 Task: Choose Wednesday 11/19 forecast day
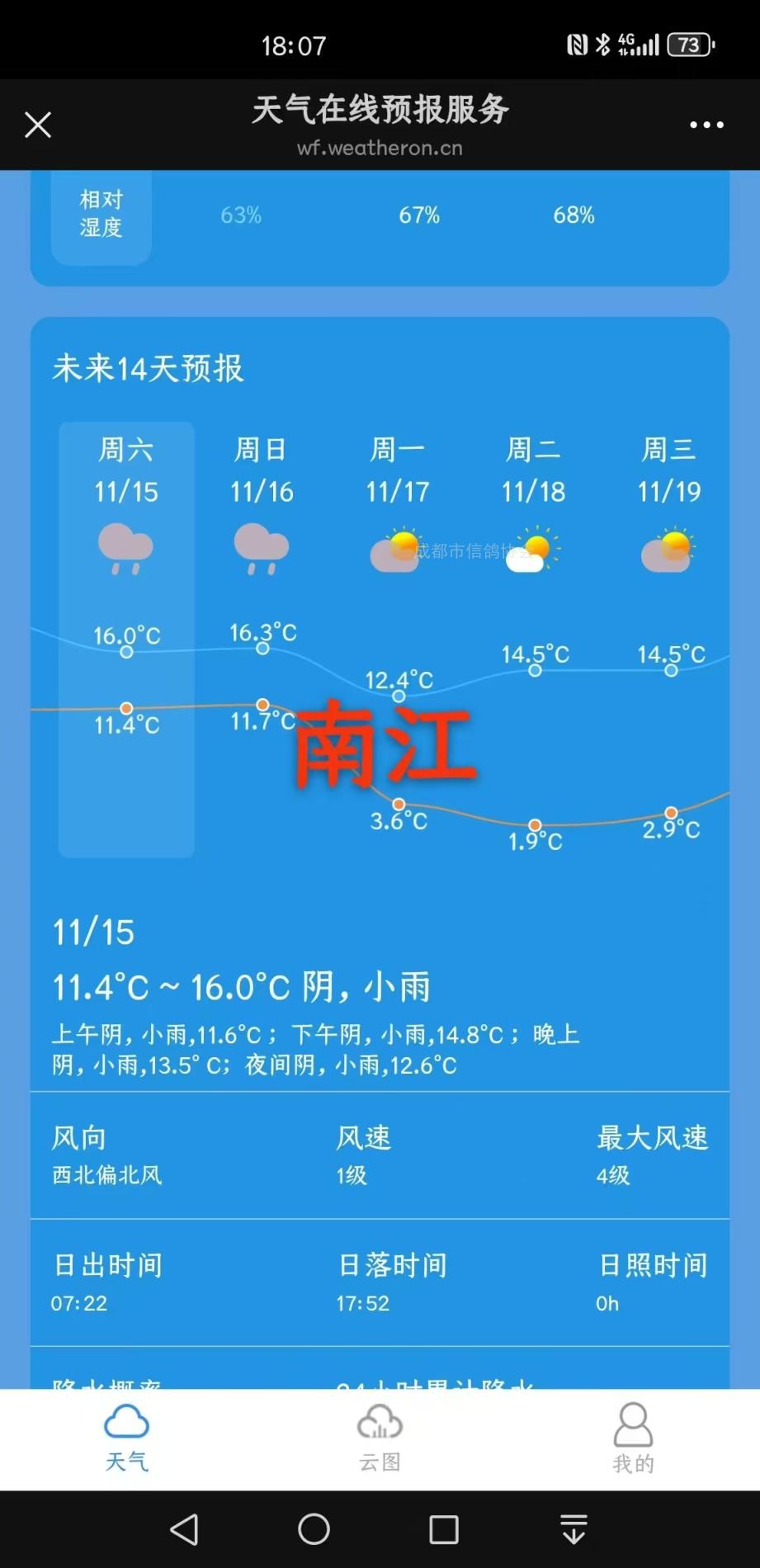click(669, 495)
